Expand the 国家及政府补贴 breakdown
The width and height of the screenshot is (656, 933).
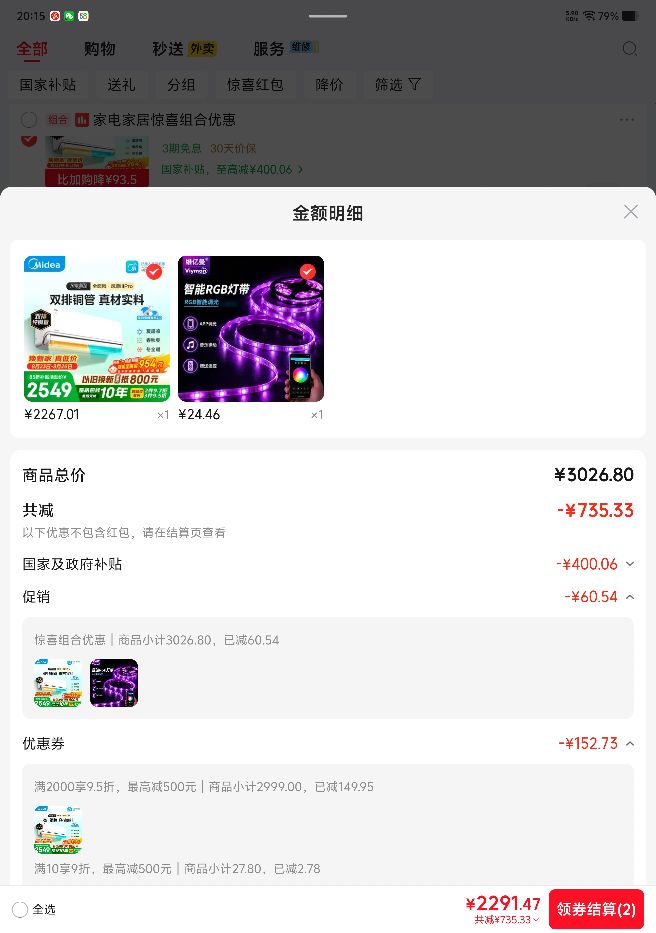[x=630, y=564]
